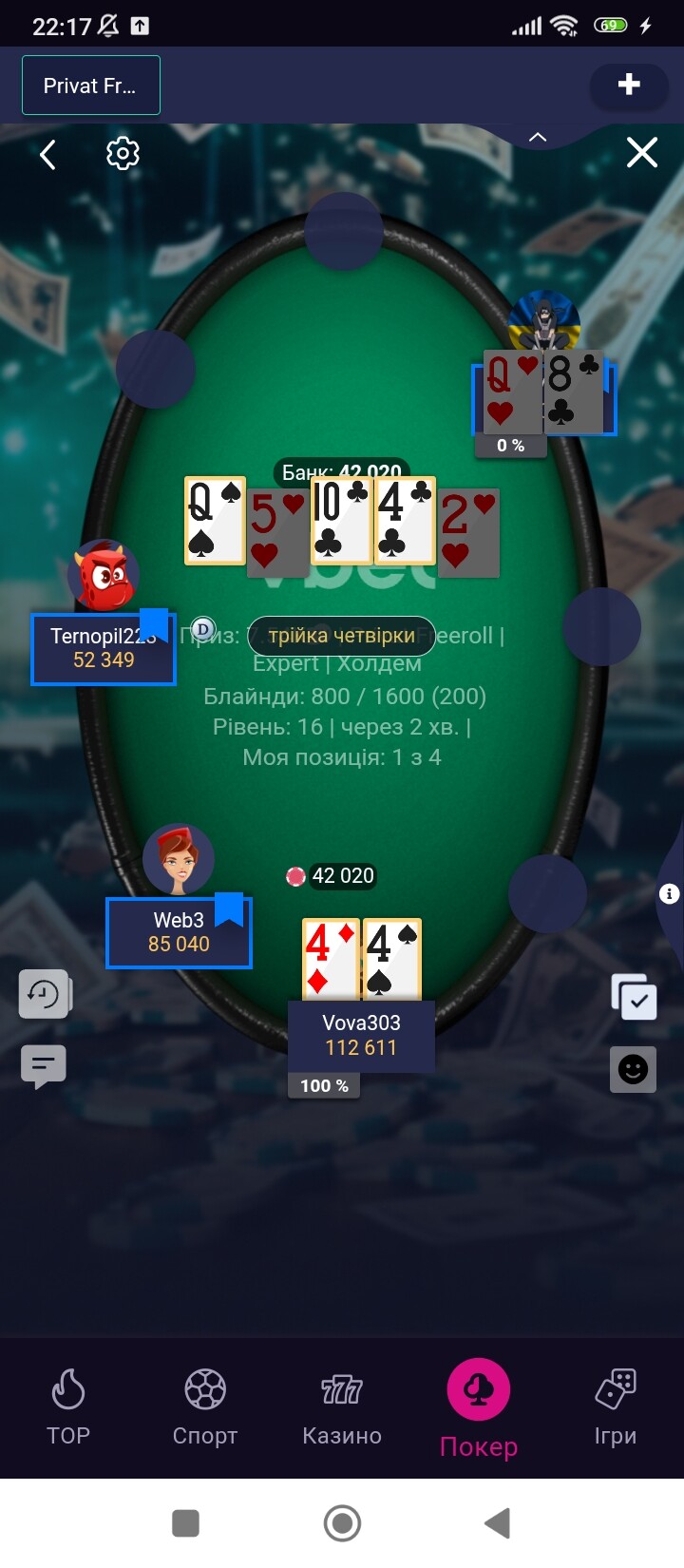Open the pre-action checkbox options icon
684x1568 pixels.
coord(634,997)
